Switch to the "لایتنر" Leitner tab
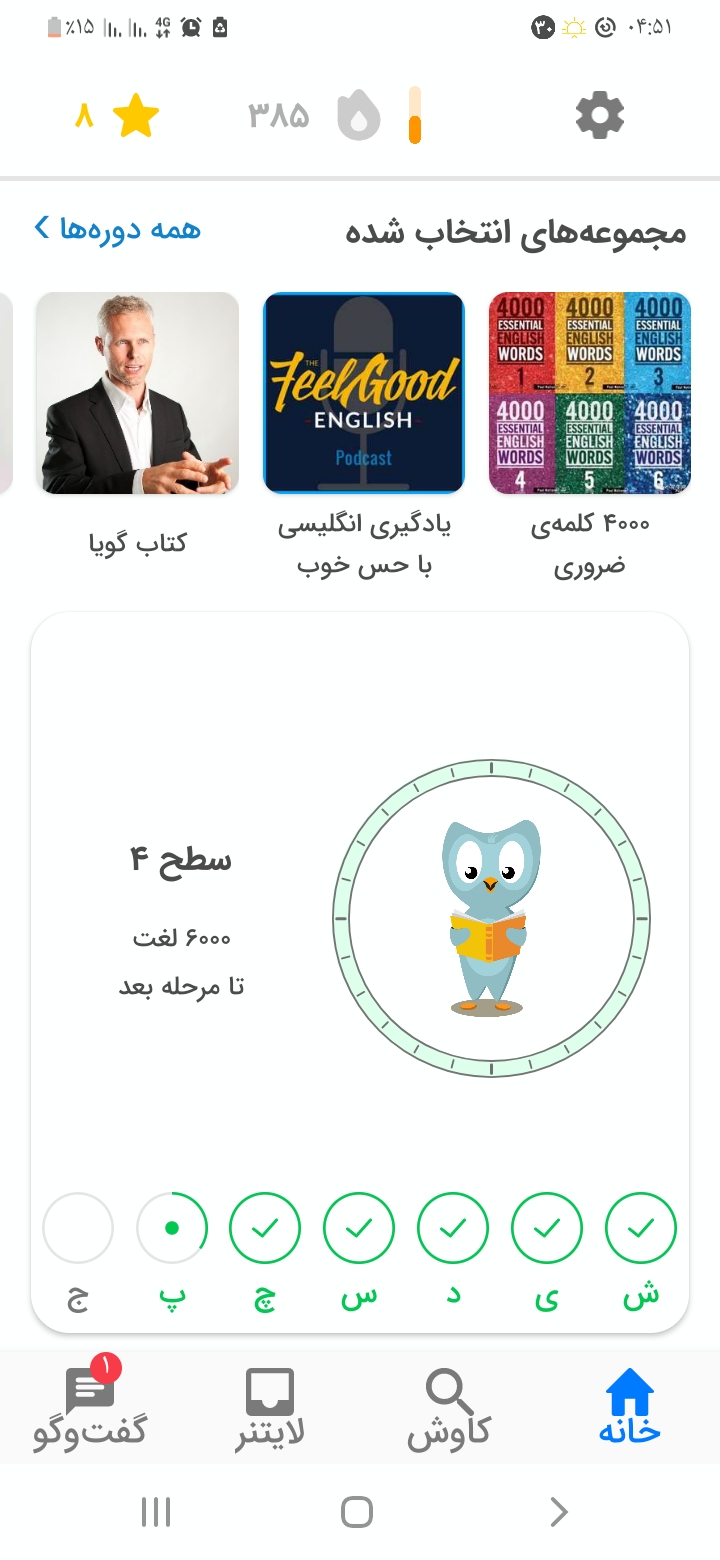 tap(270, 1407)
